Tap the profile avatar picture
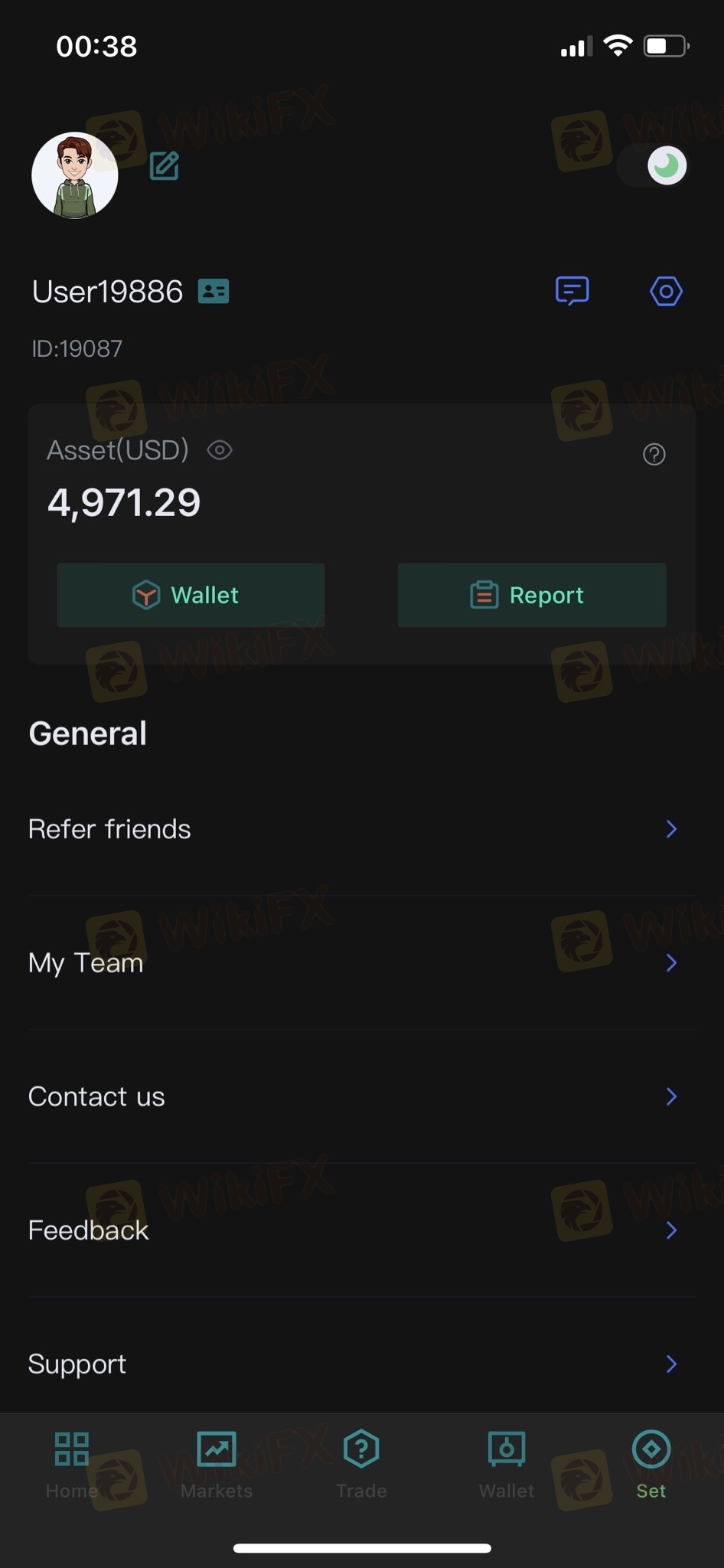The image size is (724, 1568). click(x=75, y=175)
